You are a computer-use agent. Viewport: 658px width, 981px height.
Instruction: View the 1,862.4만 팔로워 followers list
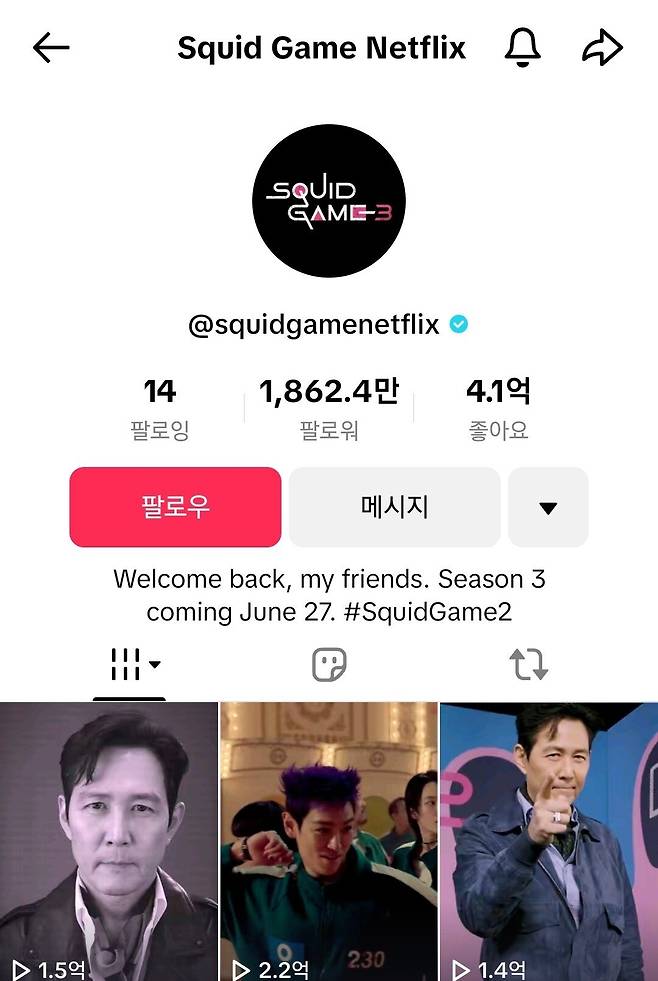329,409
